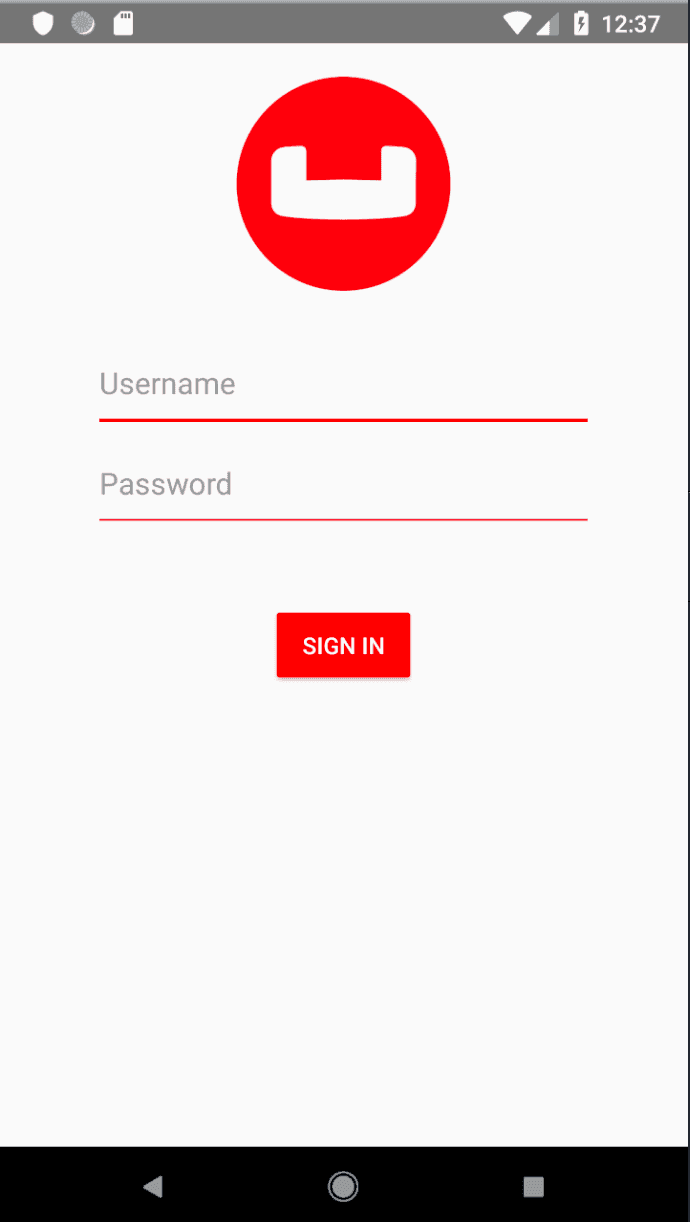Open recent apps from the navigation bar
The width and height of the screenshot is (690, 1222).
click(534, 1186)
